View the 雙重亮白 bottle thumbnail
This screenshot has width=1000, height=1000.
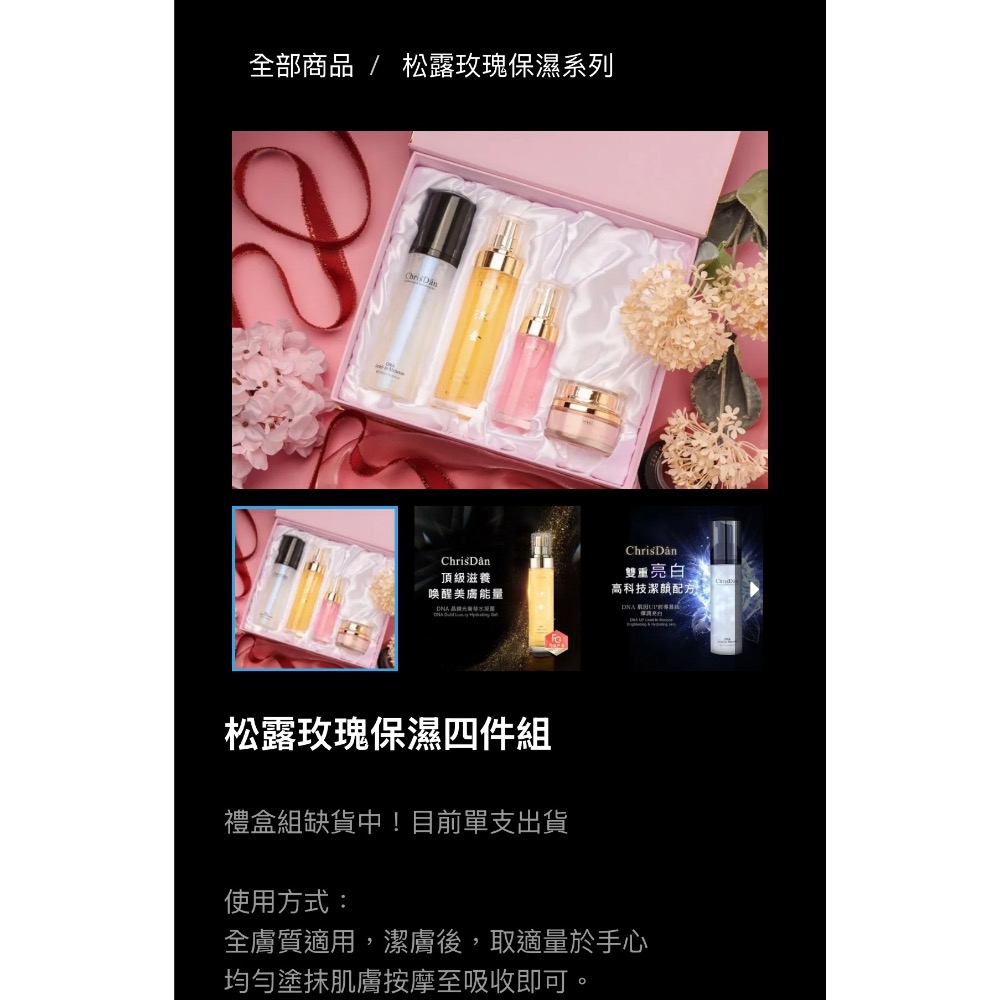(x=680, y=588)
